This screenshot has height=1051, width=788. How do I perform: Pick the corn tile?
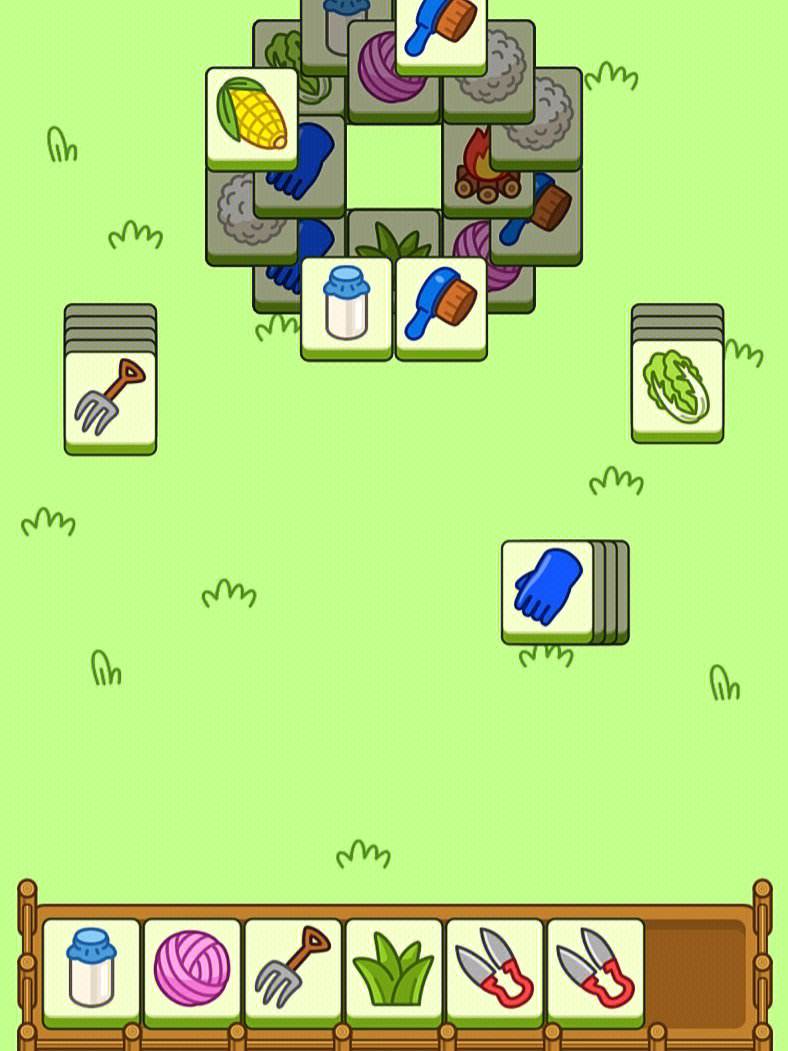pyautogui.click(x=251, y=116)
